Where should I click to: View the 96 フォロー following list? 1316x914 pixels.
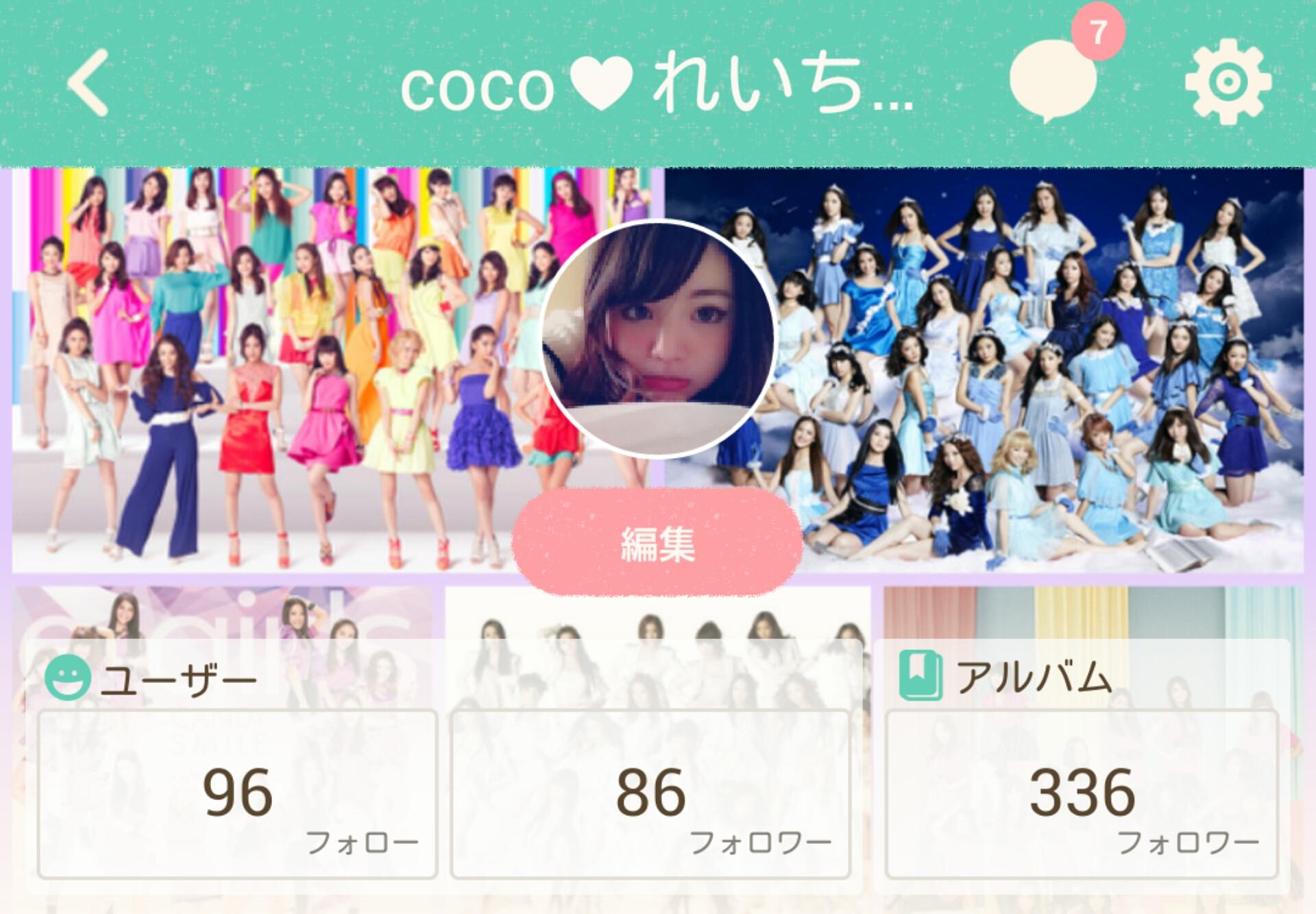coord(237,795)
